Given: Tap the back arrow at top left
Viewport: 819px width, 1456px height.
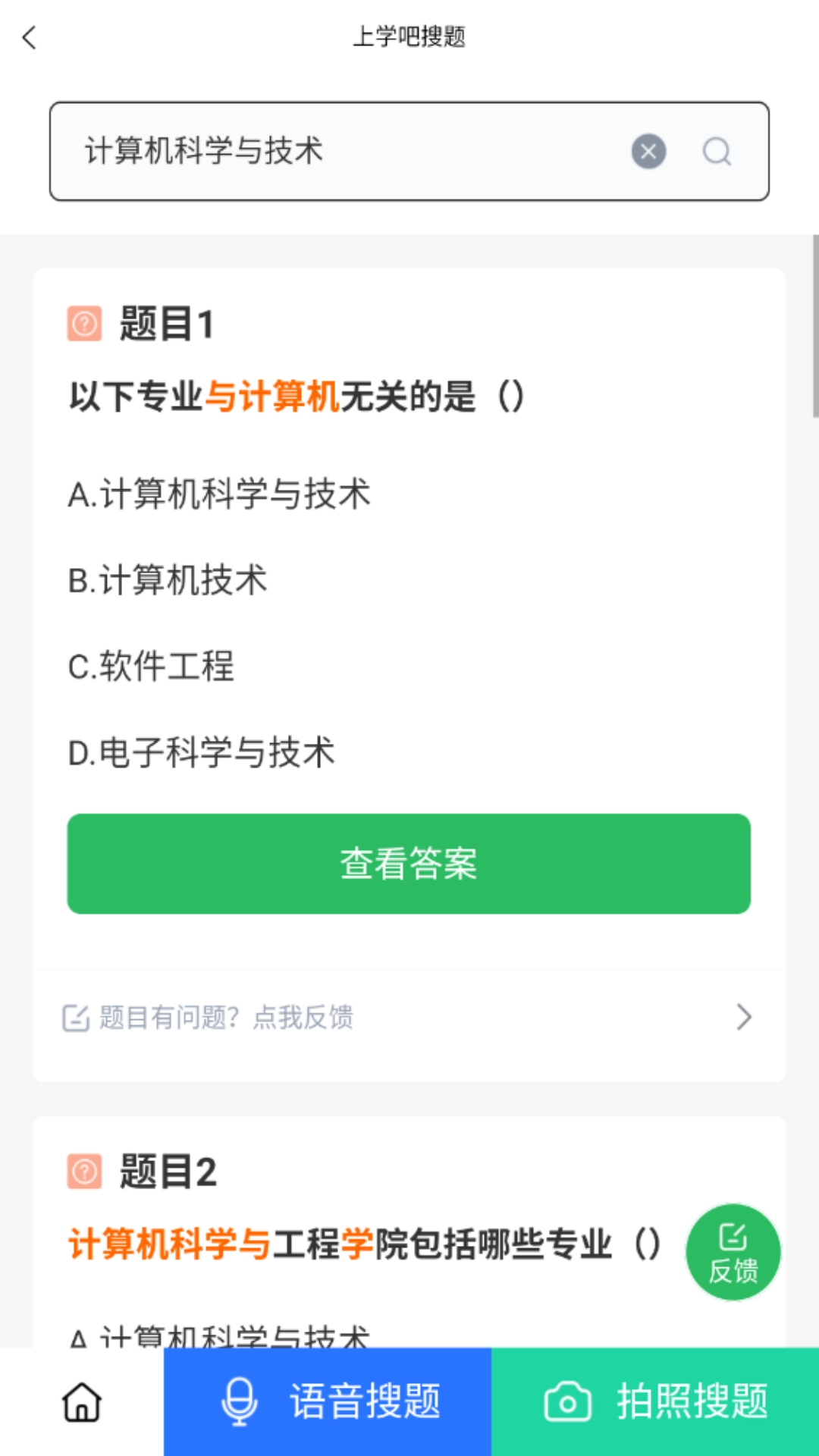Looking at the screenshot, I should tap(29, 37).
